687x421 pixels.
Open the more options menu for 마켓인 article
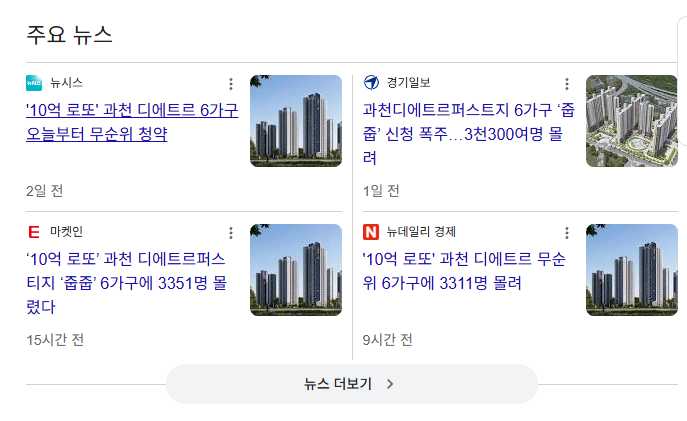point(231,233)
